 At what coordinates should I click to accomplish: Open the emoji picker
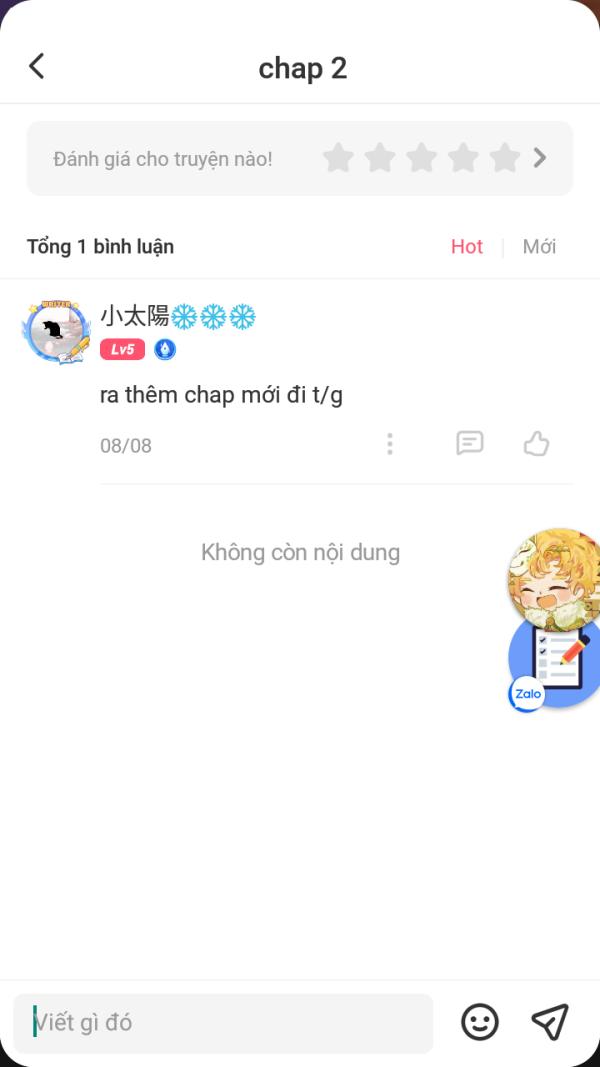tap(480, 1022)
